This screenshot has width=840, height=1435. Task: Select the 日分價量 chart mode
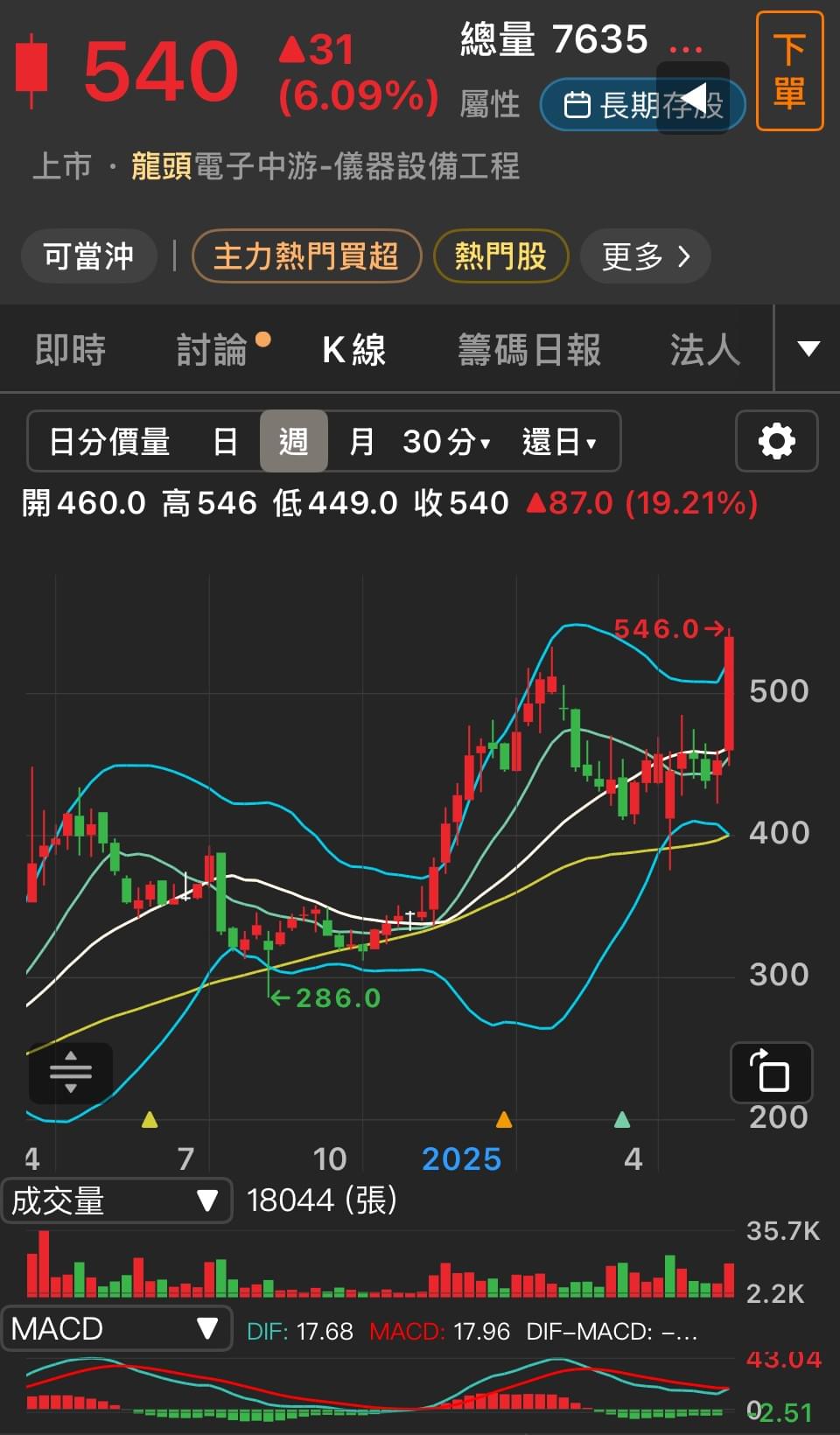109,442
